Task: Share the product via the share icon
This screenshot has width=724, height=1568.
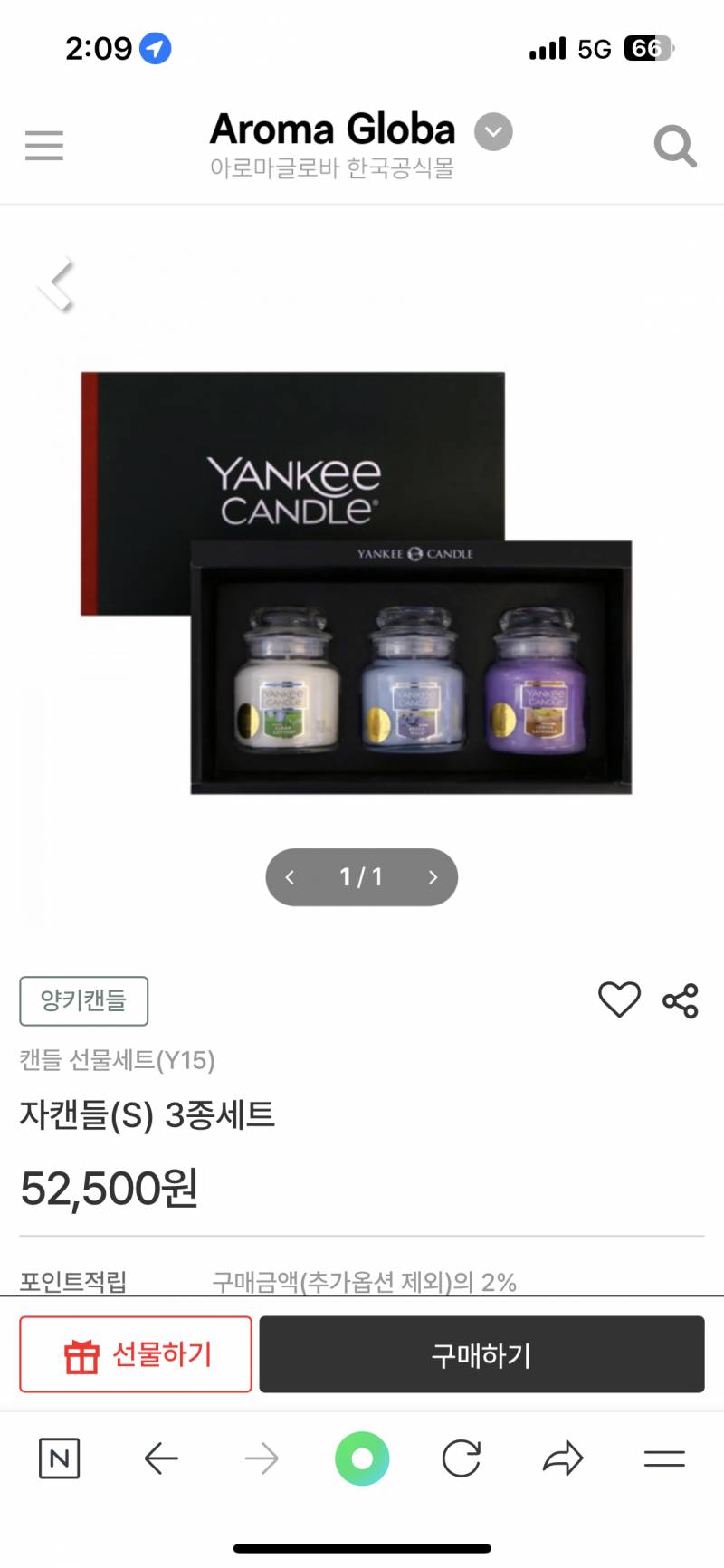Action: 680,1000
